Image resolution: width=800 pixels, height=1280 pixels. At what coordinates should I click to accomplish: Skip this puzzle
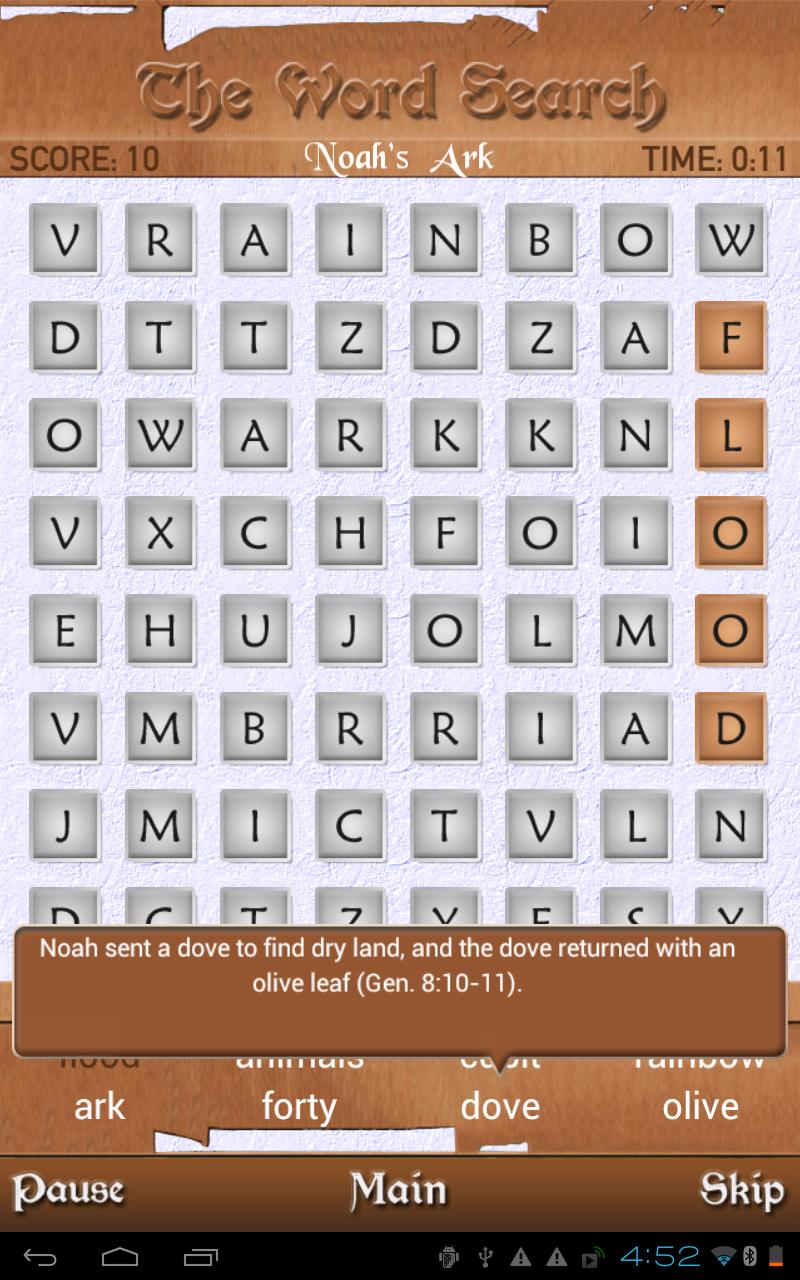pos(741,1190)
